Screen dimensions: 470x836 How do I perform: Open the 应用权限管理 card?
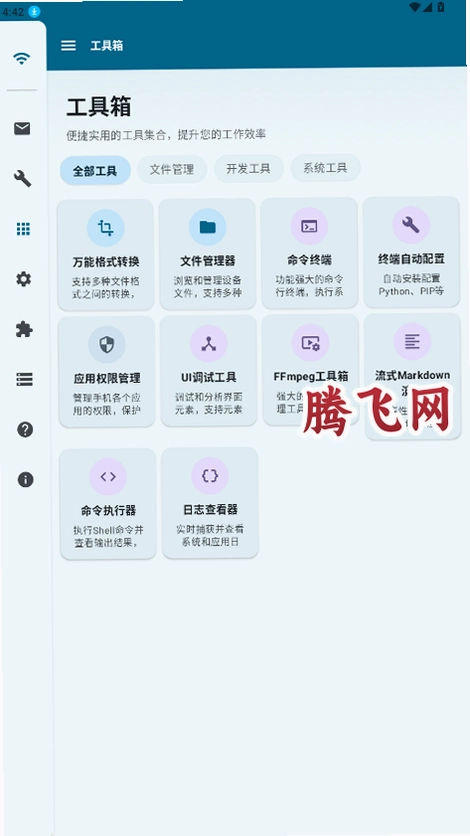coord(107,372)
